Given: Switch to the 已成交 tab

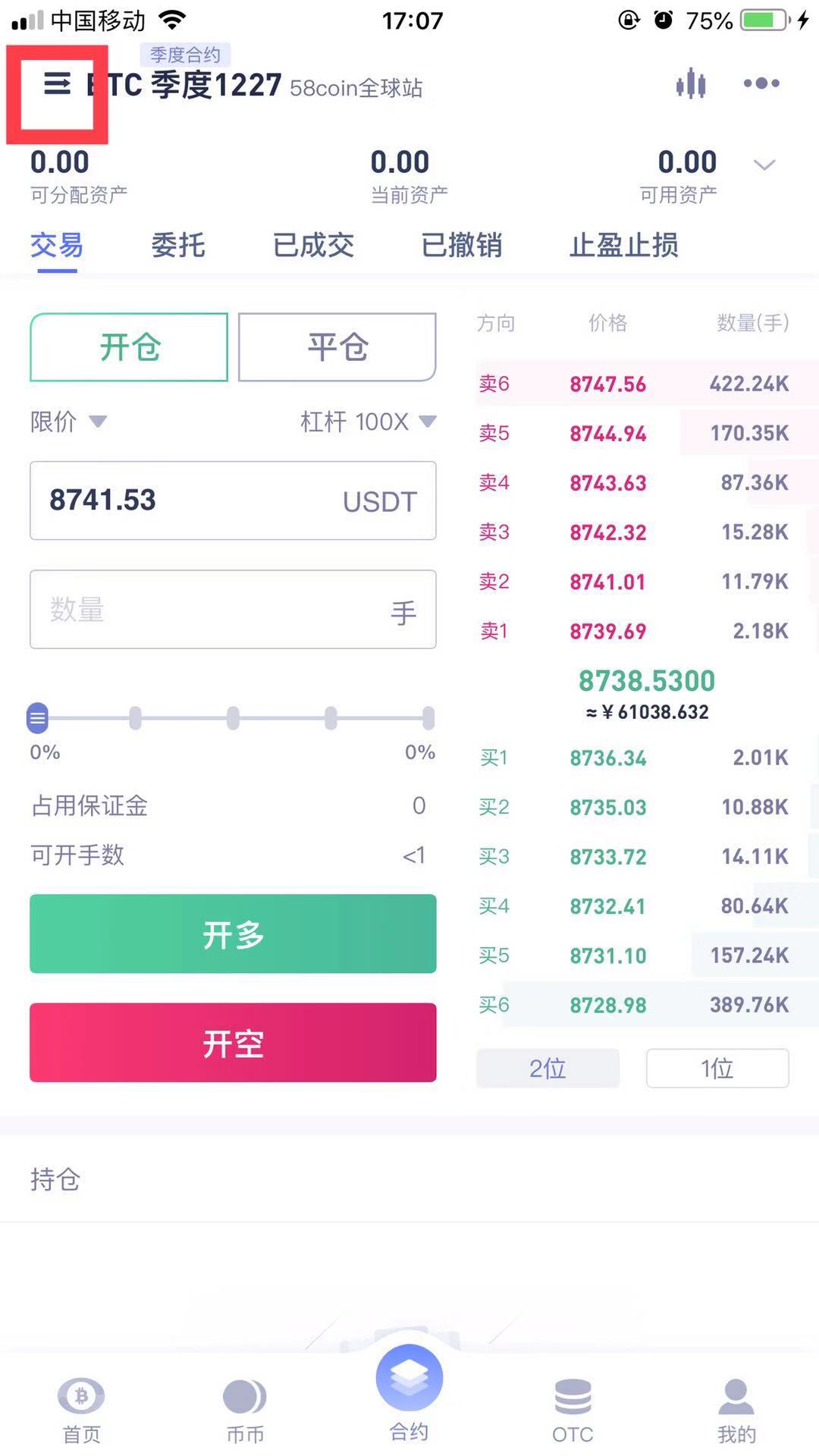Looking at the screenshot, I should (x=313, y=245).
